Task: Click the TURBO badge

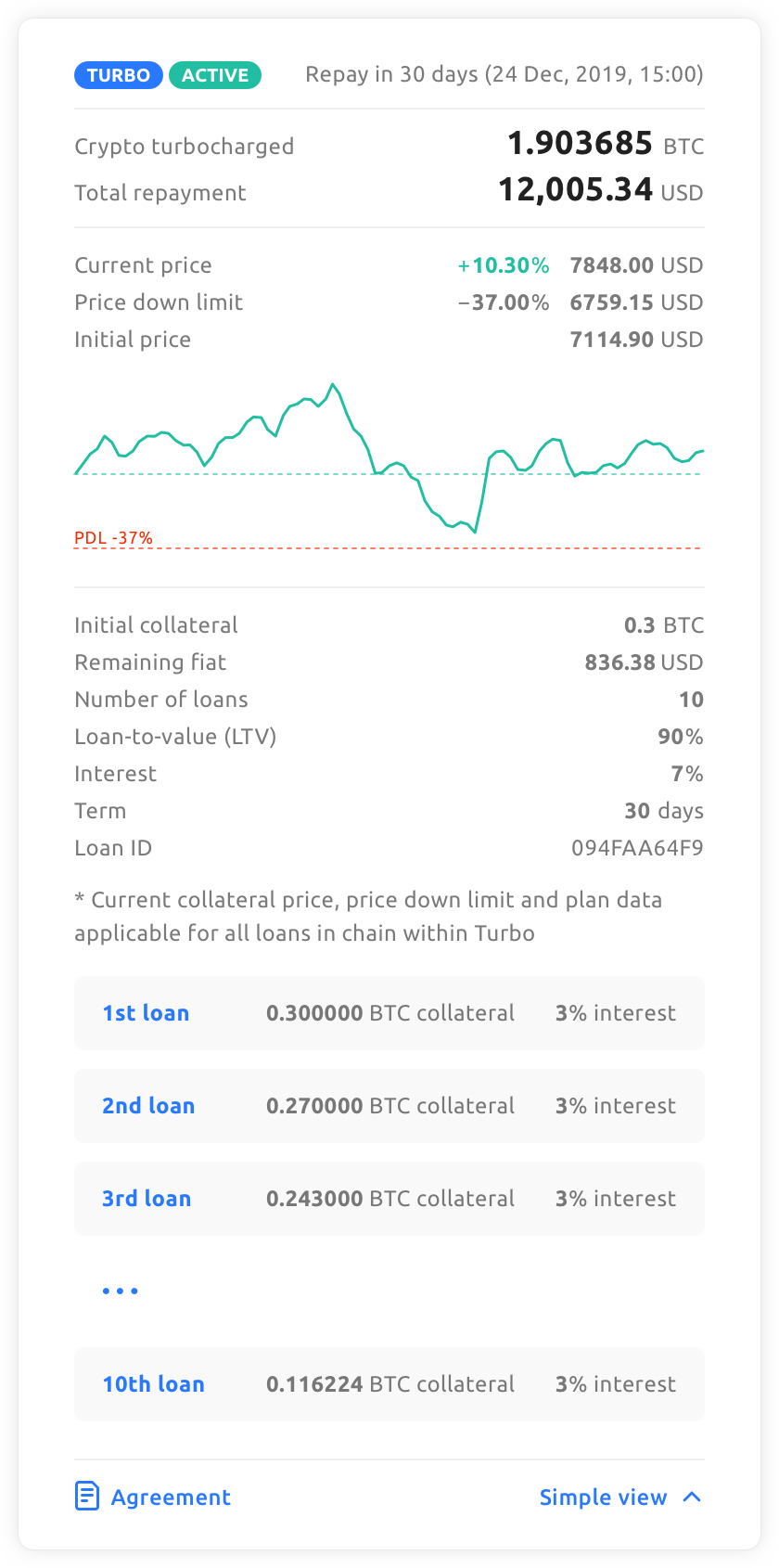Action: [x=119, y=75]
